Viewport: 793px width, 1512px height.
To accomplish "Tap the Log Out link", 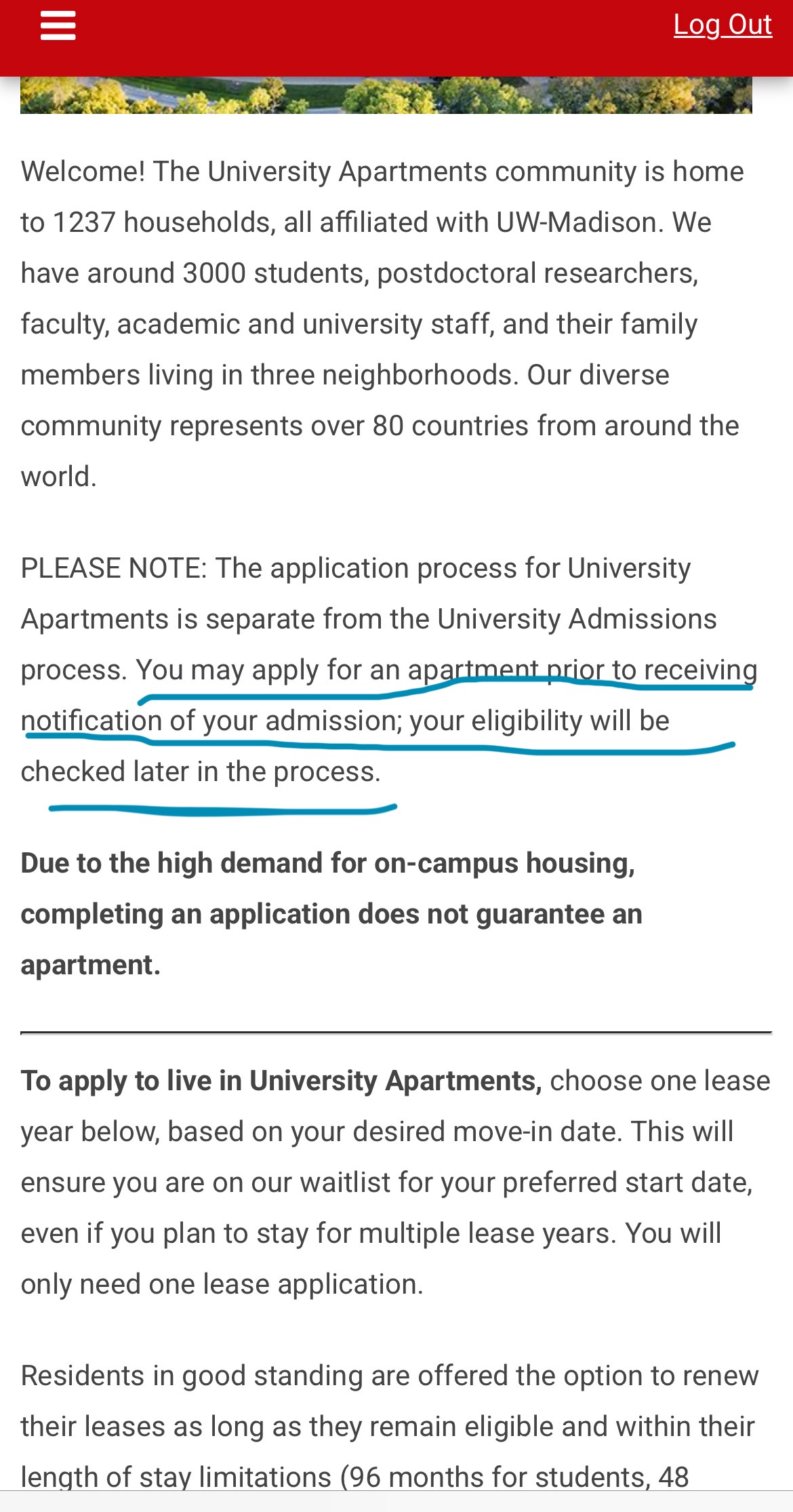I will click(722, 25).
